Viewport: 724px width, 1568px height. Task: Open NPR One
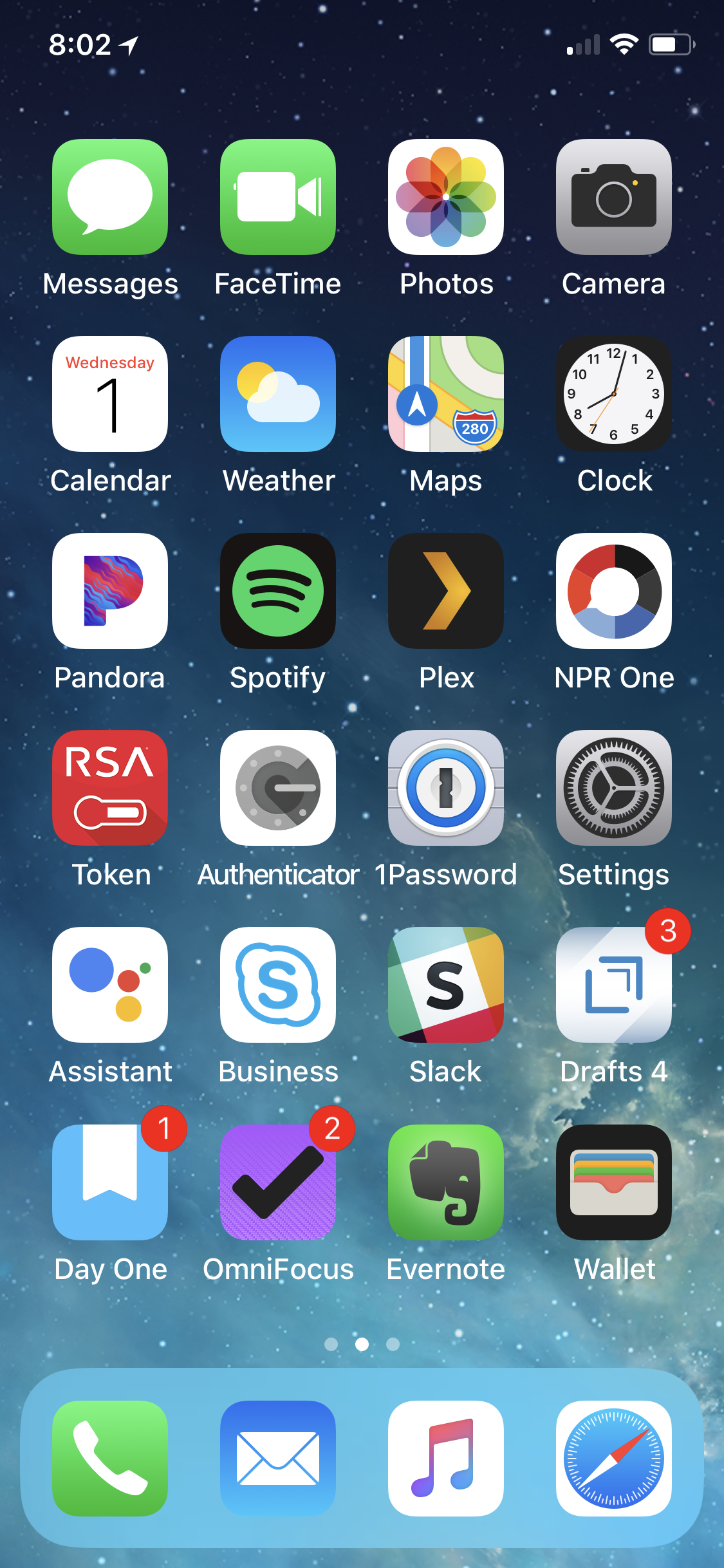614,591
